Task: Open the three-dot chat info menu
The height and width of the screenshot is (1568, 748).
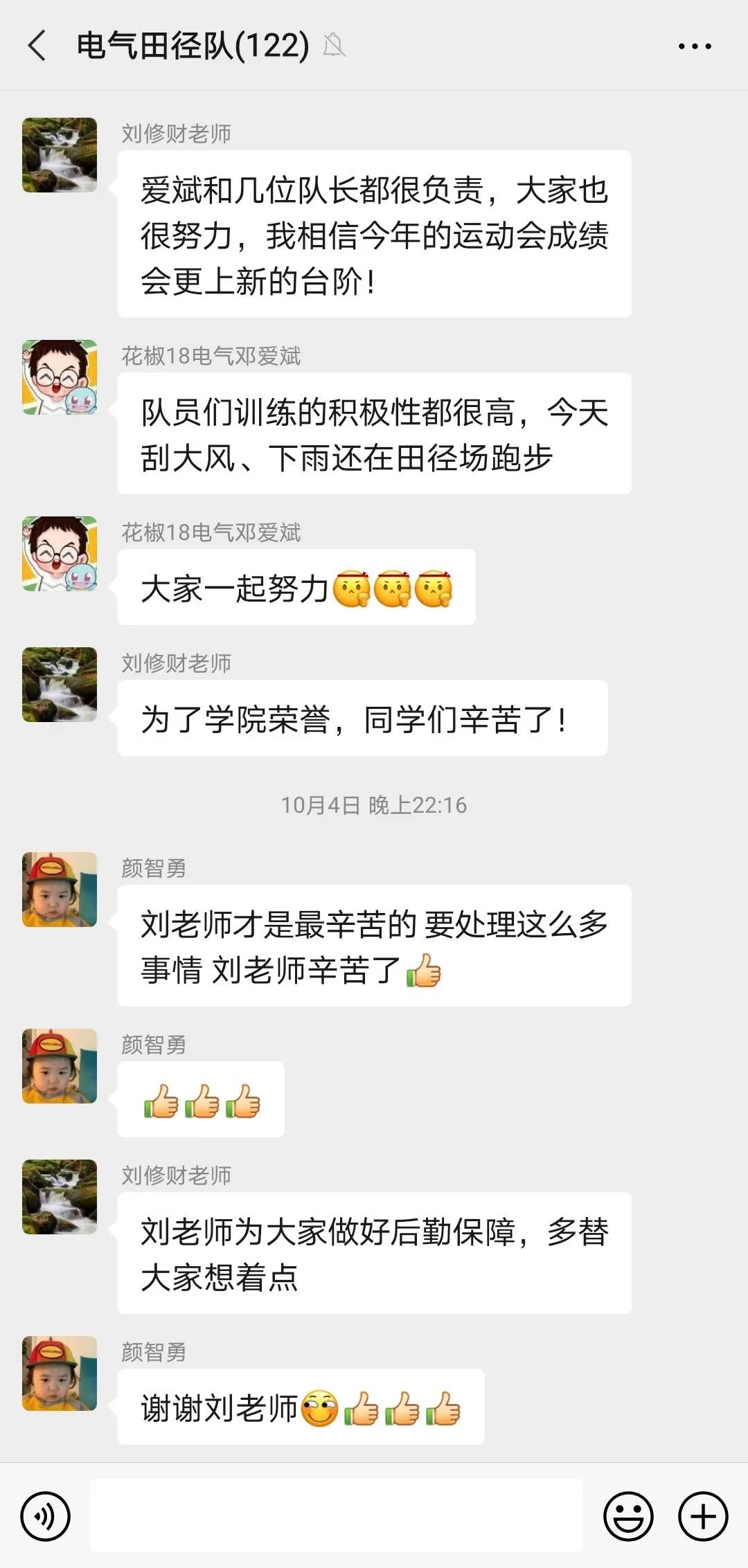Action: pyautogui.click(x=695, y=46)
